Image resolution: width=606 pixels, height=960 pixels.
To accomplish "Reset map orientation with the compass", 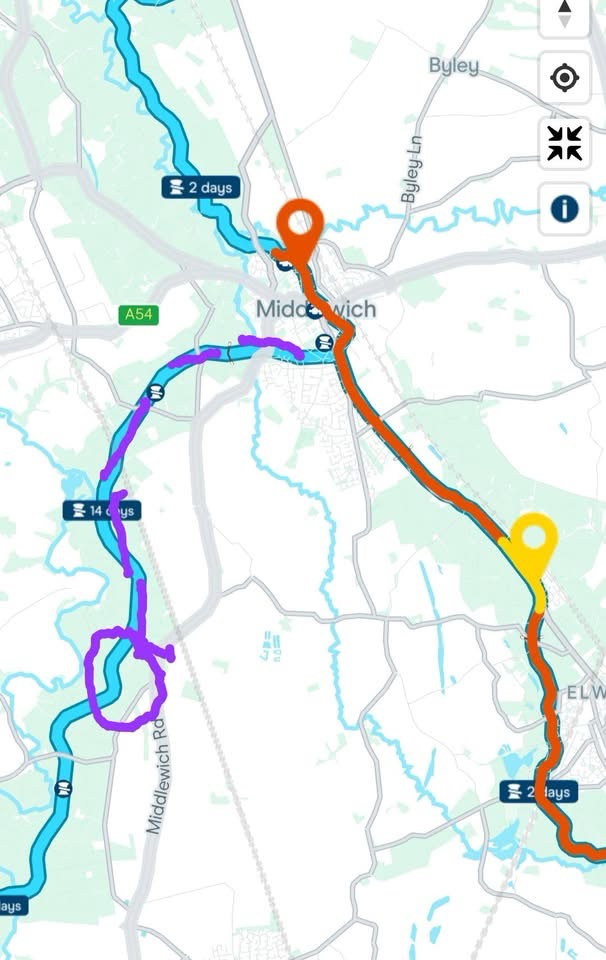I will coord(564,15).
